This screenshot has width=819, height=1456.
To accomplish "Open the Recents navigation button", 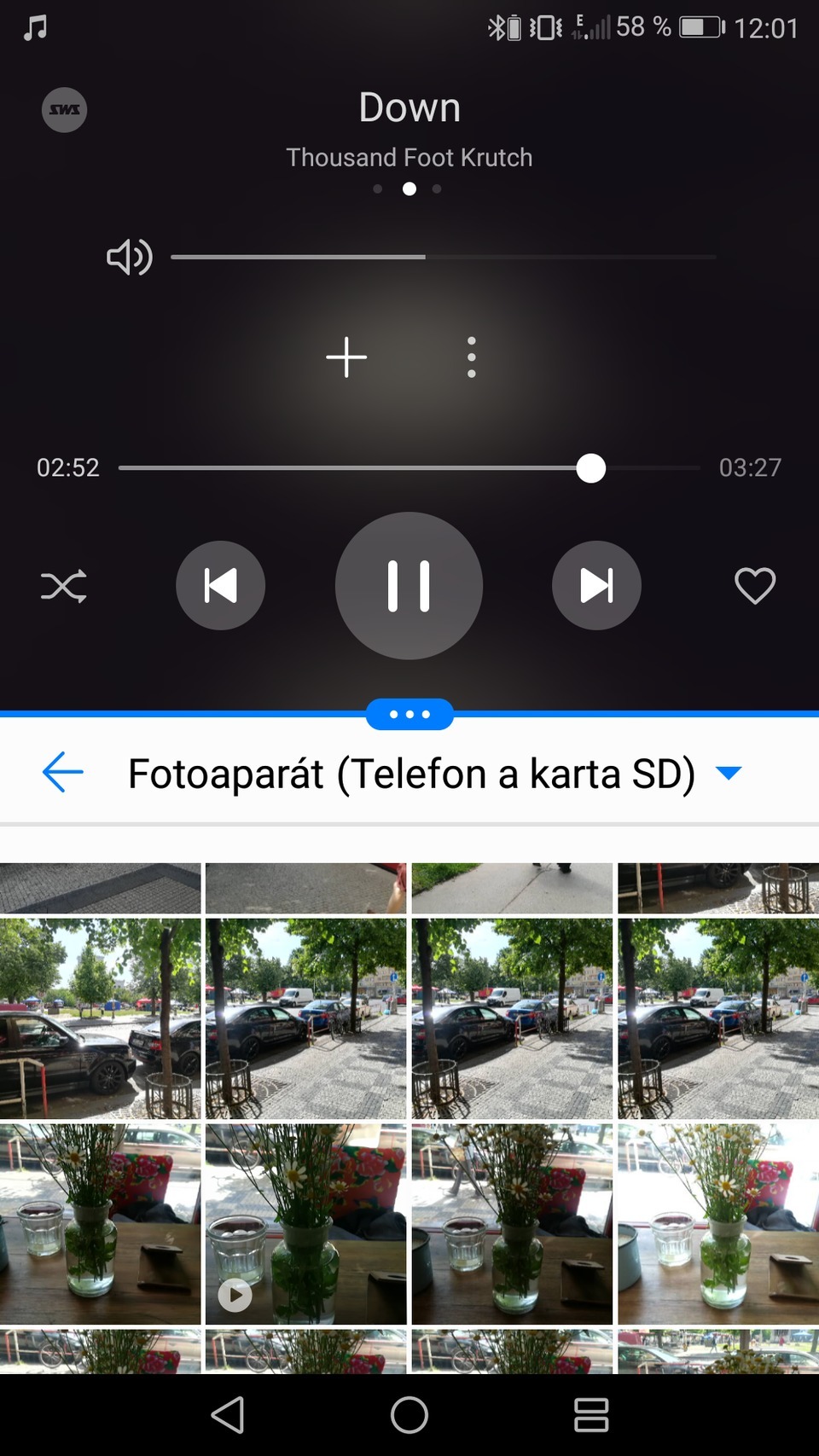I will tap(590, 1412).
